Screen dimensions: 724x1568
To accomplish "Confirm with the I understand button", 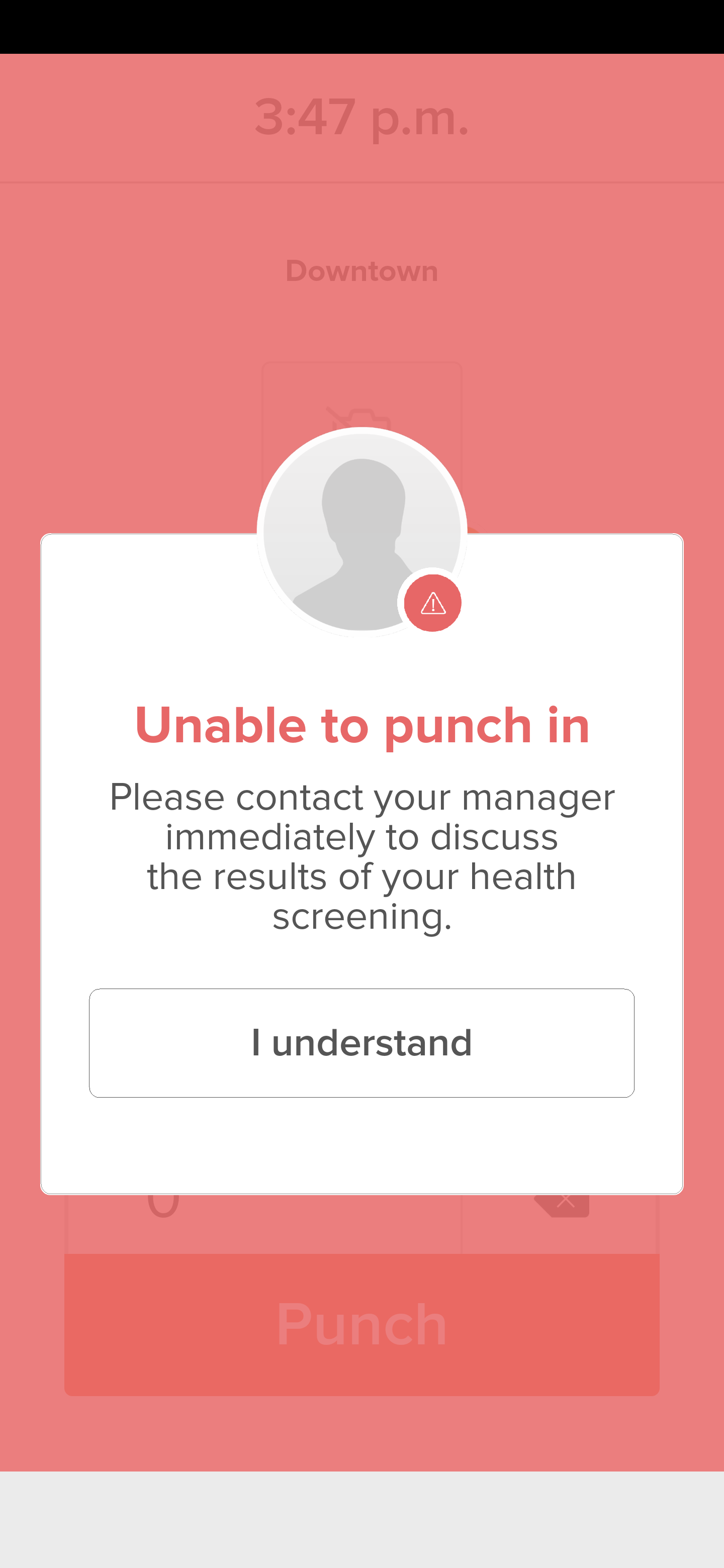I will (361, 1043).
